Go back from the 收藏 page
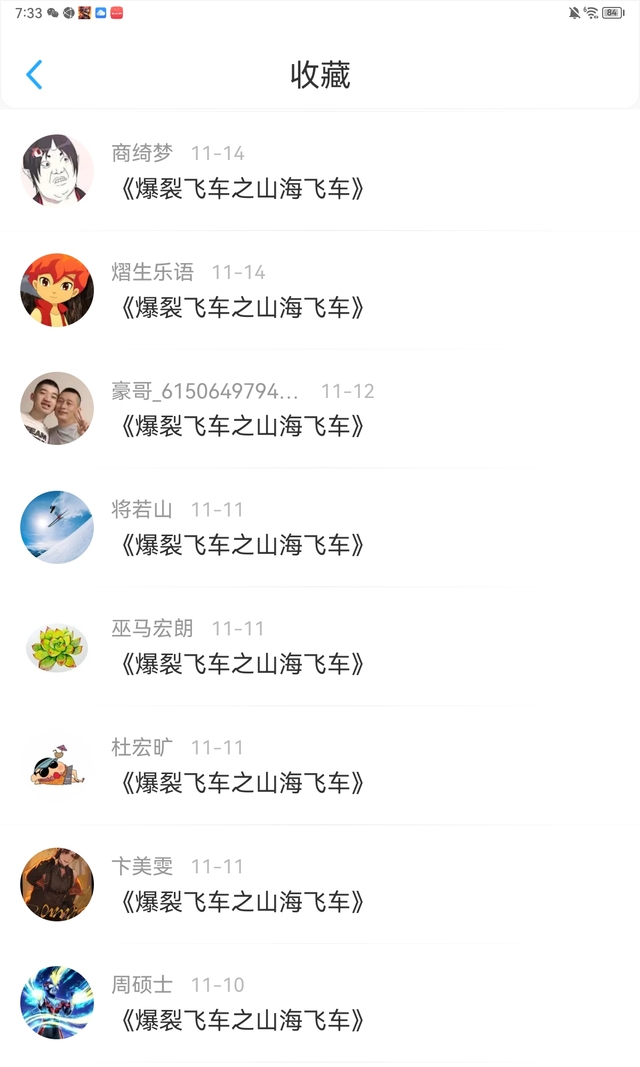This screenshot has width=640, height=1067. click(34, 74)
